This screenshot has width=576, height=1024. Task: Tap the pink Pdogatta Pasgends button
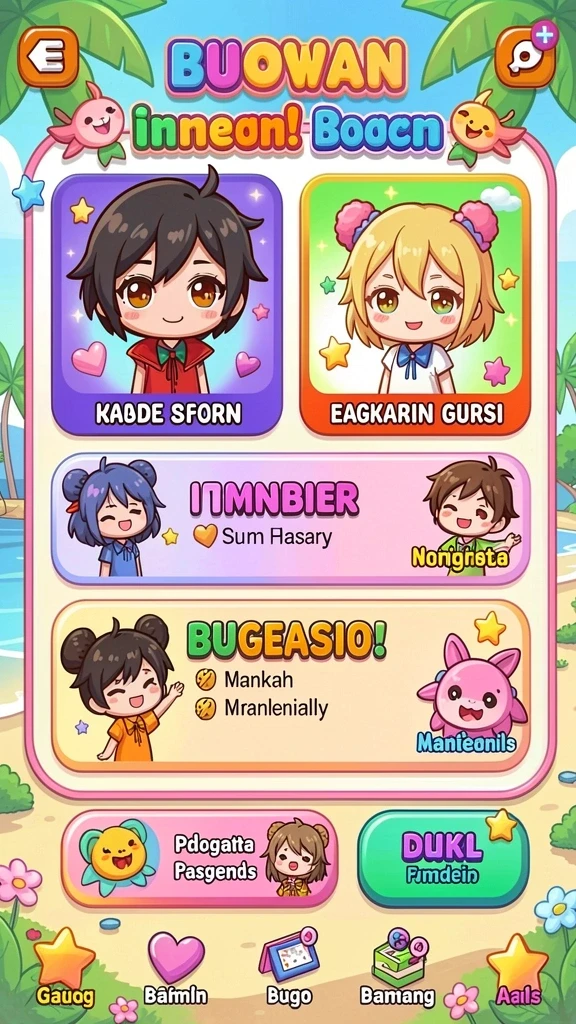pos(200,859)
